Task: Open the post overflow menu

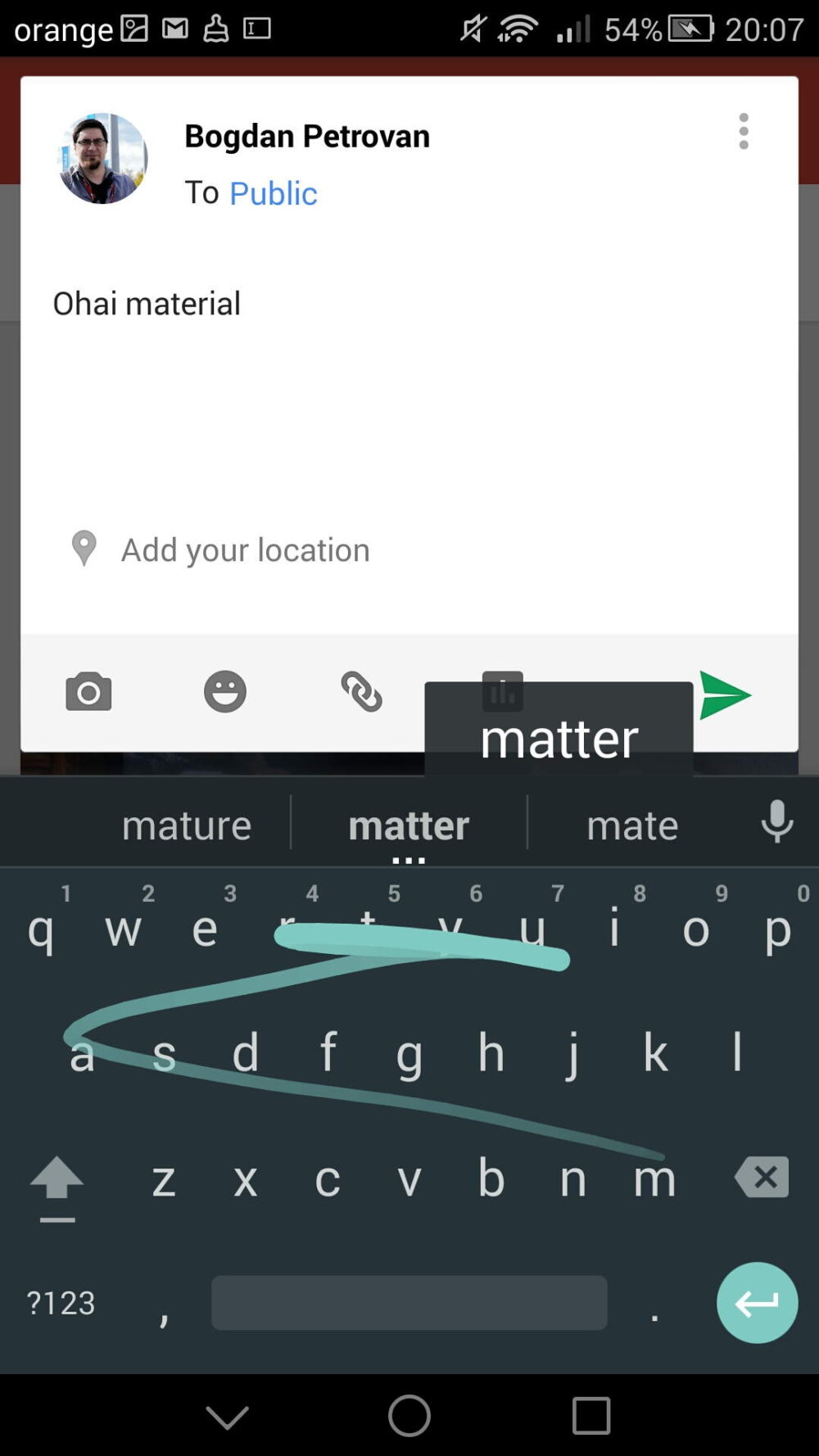Action: pyautogui.click(x=744, y=131)
